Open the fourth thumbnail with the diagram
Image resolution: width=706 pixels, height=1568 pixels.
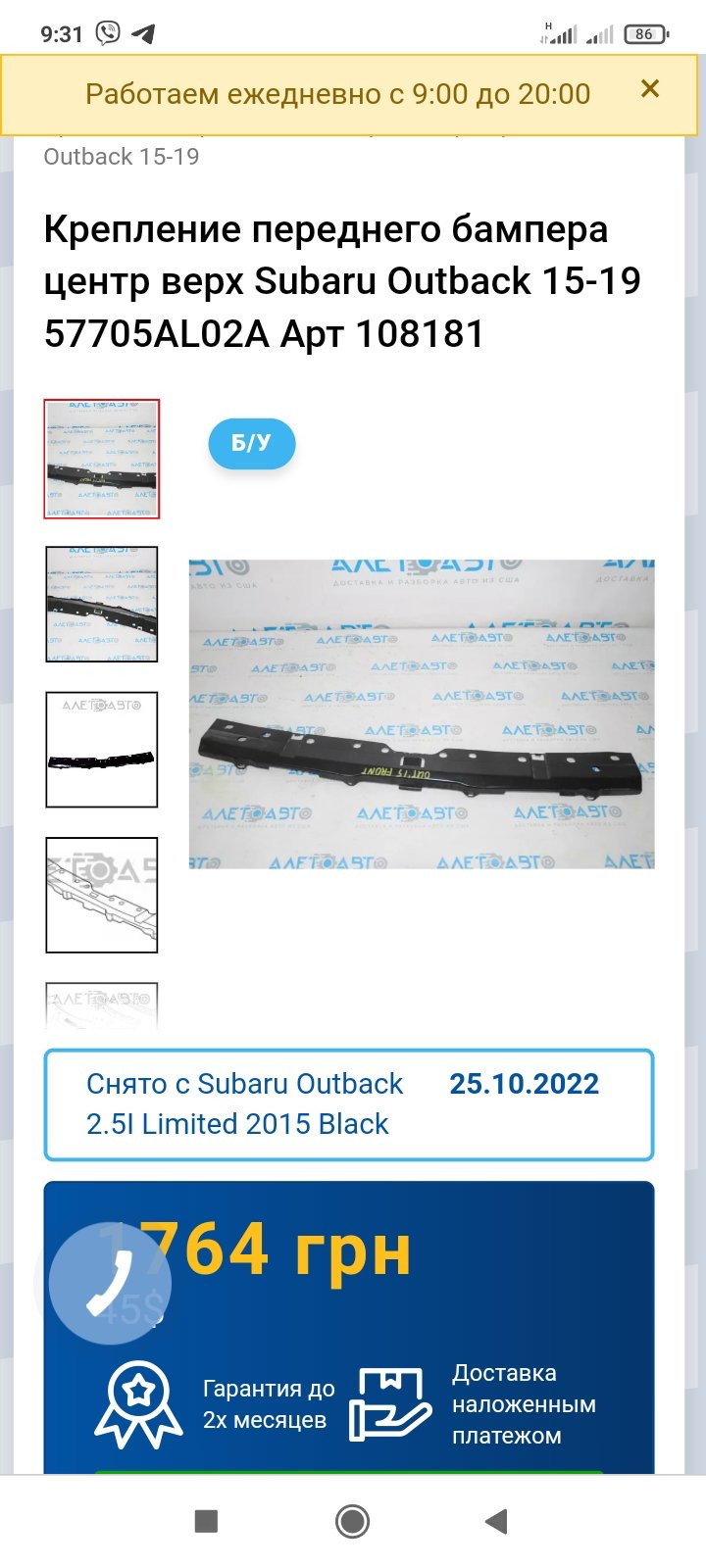(x=102, y=895)
